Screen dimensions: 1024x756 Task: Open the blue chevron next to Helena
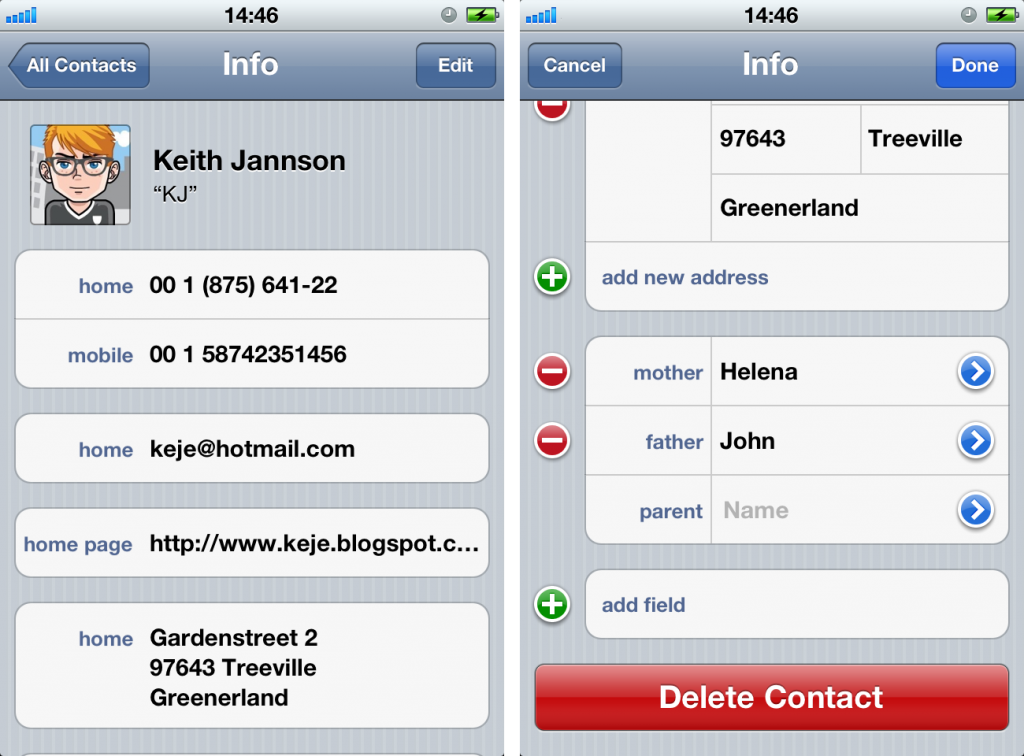[975, 372]
